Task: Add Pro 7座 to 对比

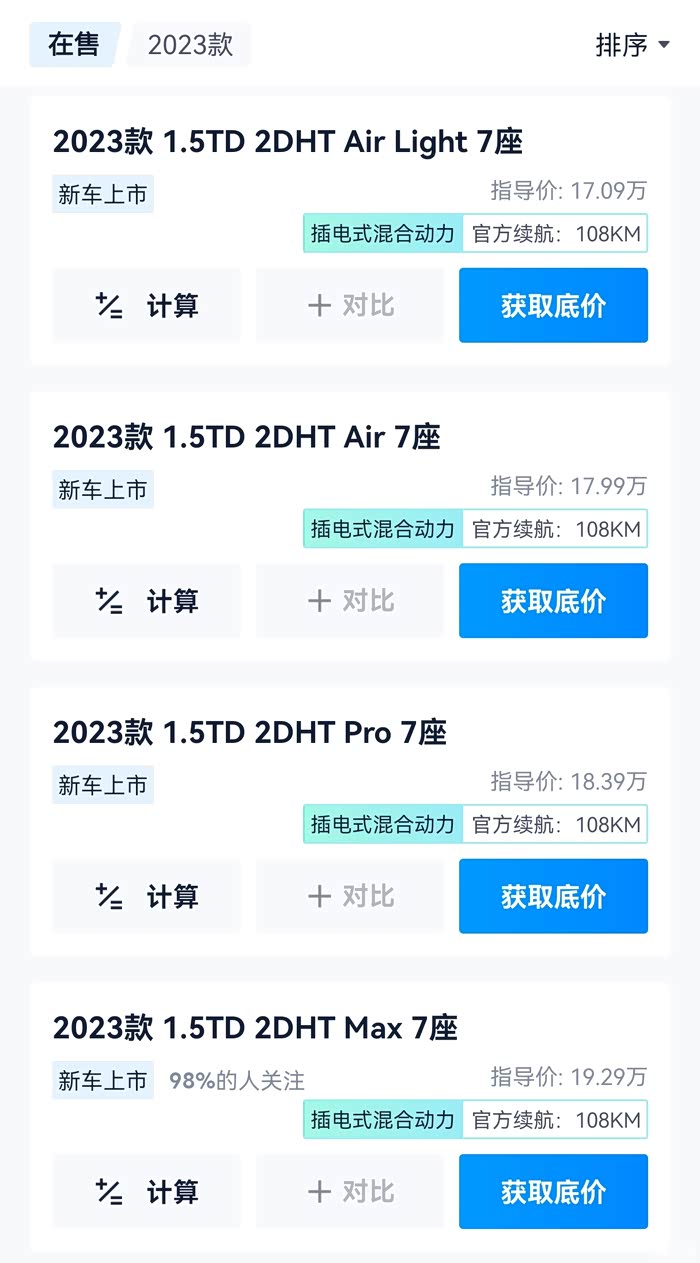Action: pyautogui.click(x=350, y=896)
